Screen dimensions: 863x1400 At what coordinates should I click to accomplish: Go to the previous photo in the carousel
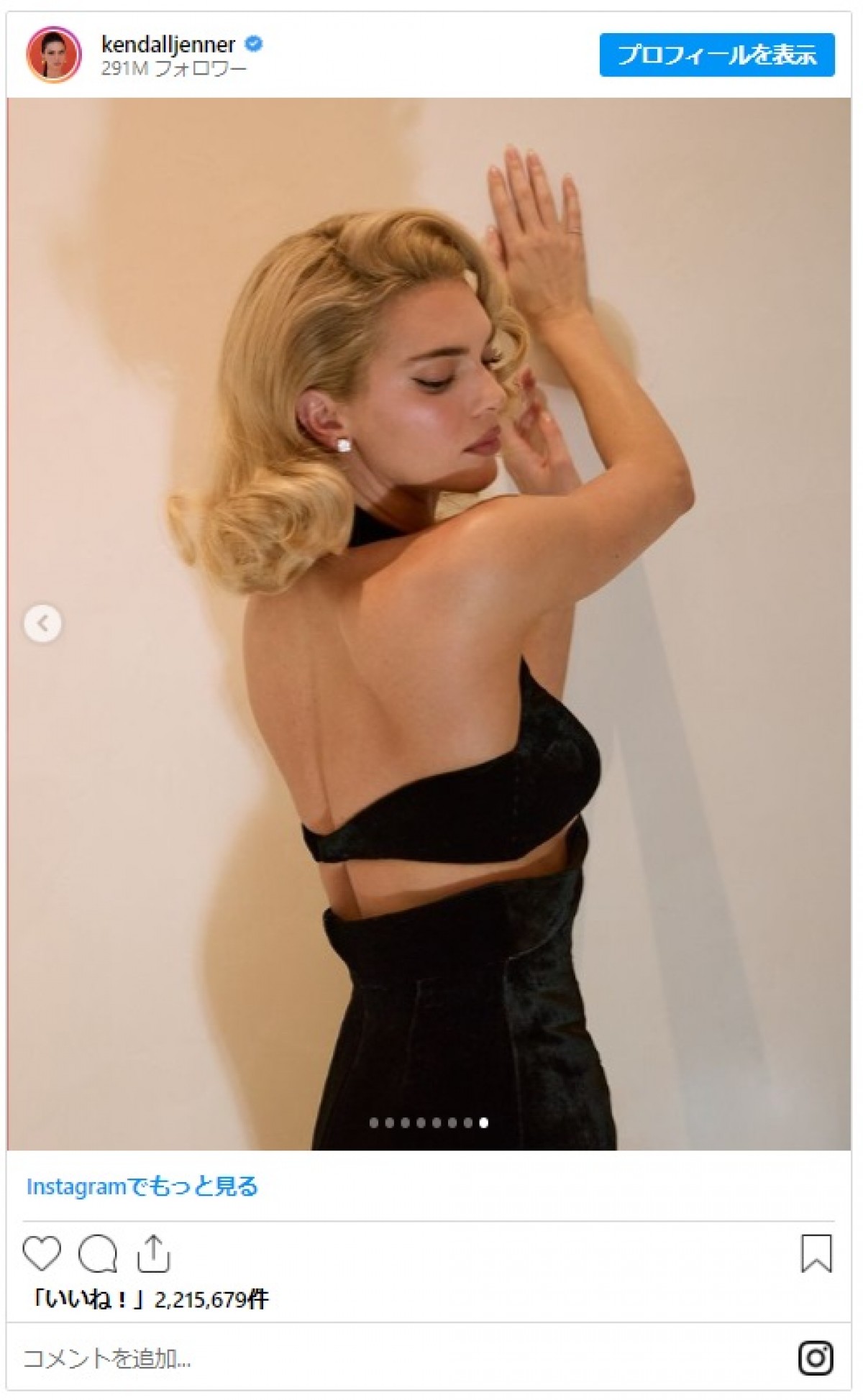point(42,623)
